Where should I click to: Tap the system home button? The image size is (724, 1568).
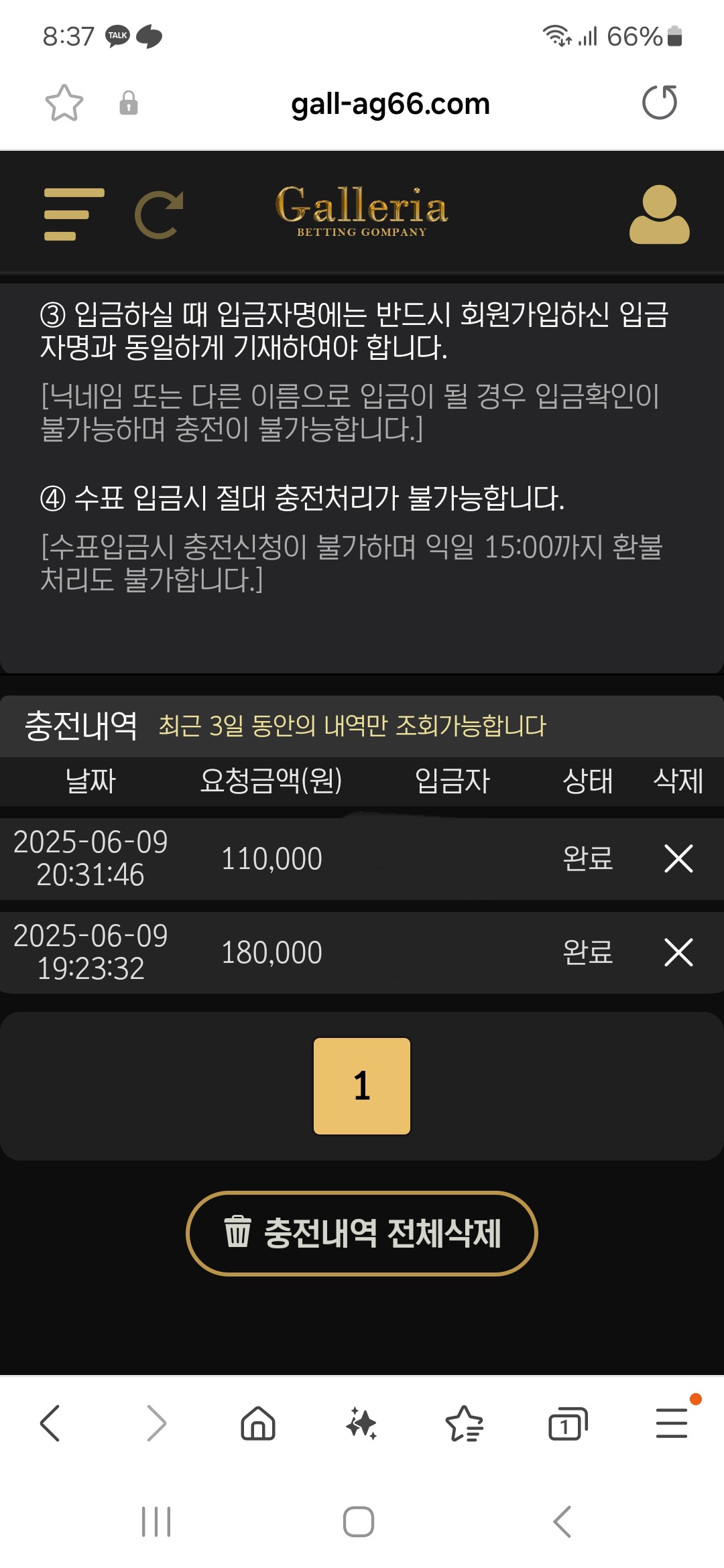pyautogui.click(x=359, y=1522)
